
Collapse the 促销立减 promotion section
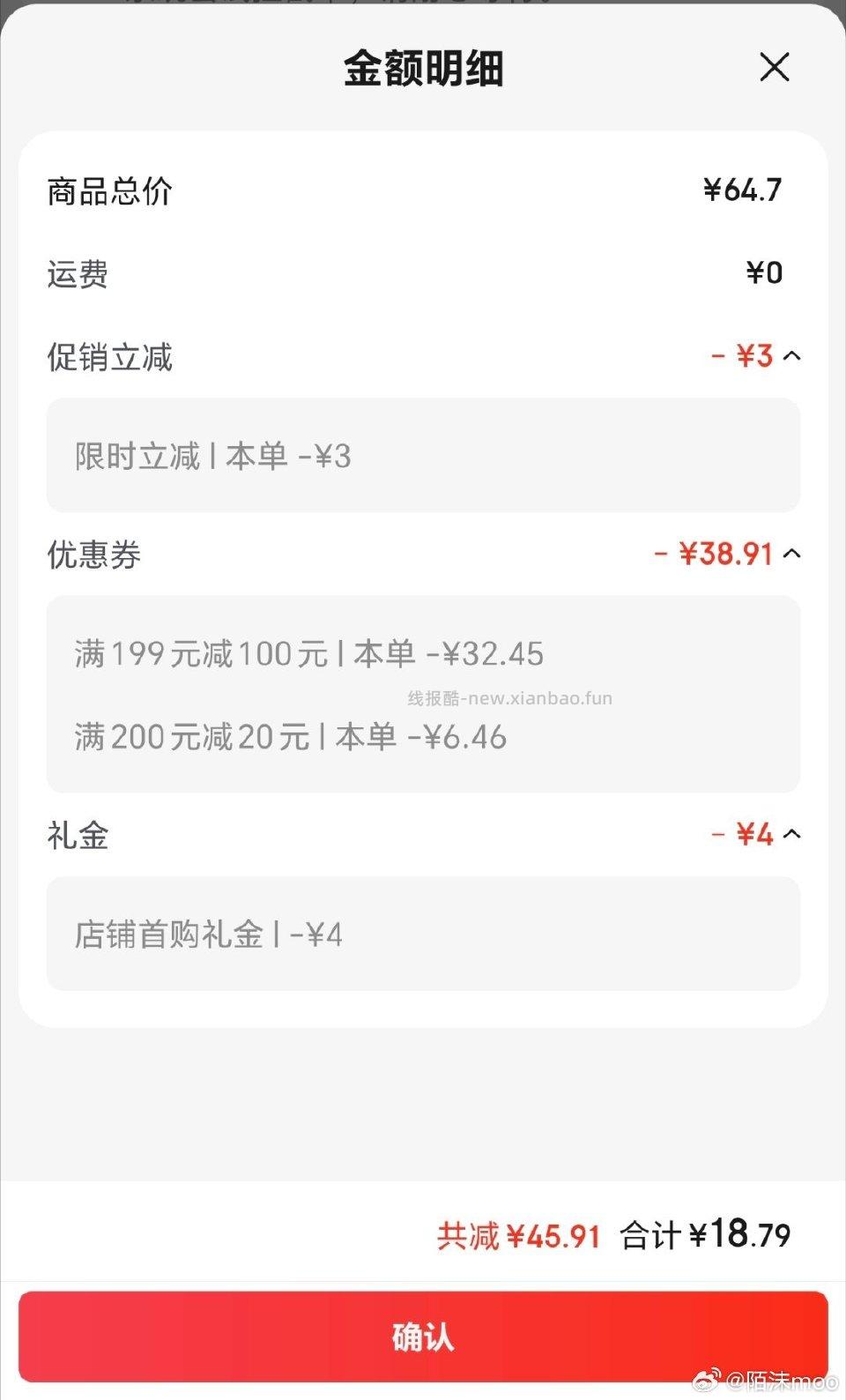(x=791, y=356)
